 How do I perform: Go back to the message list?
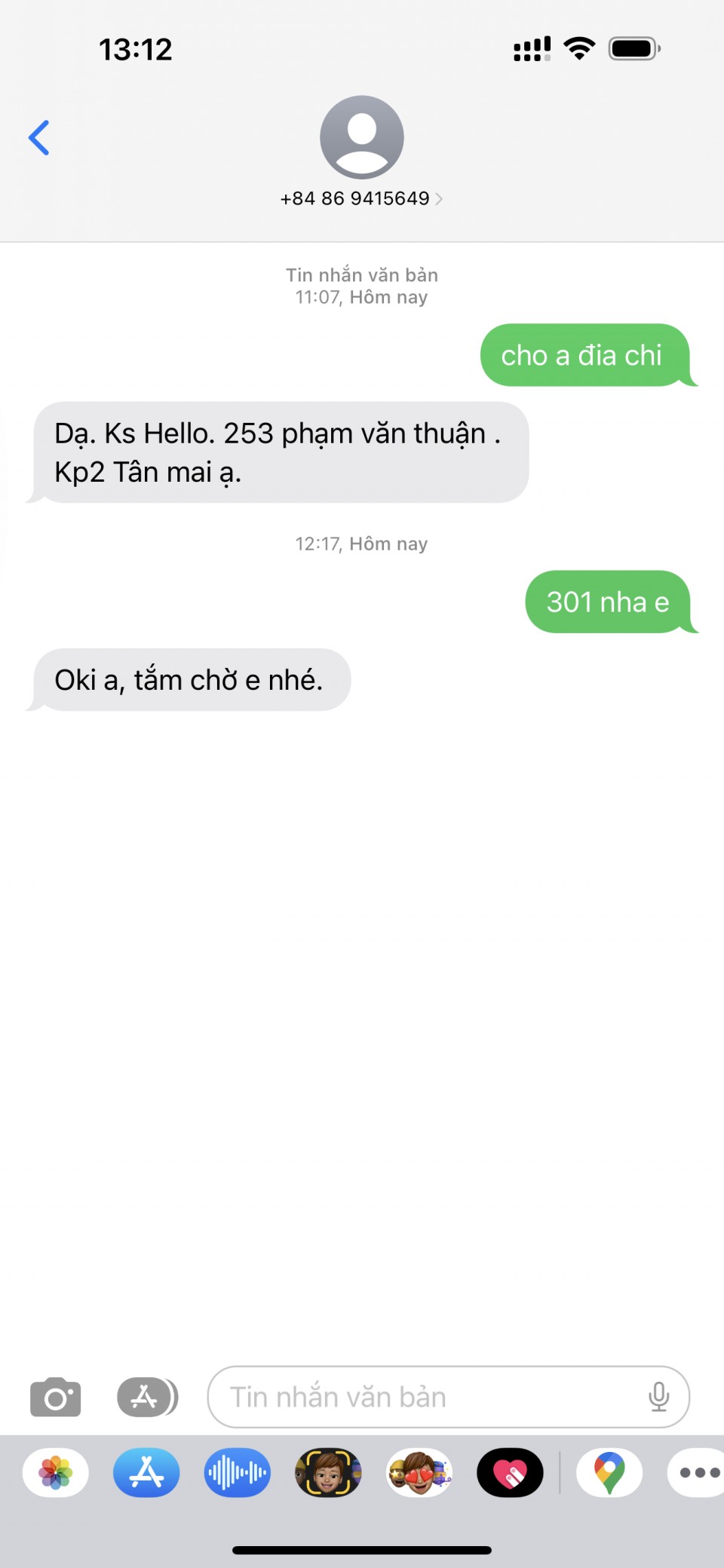click(x=39, y=138)
